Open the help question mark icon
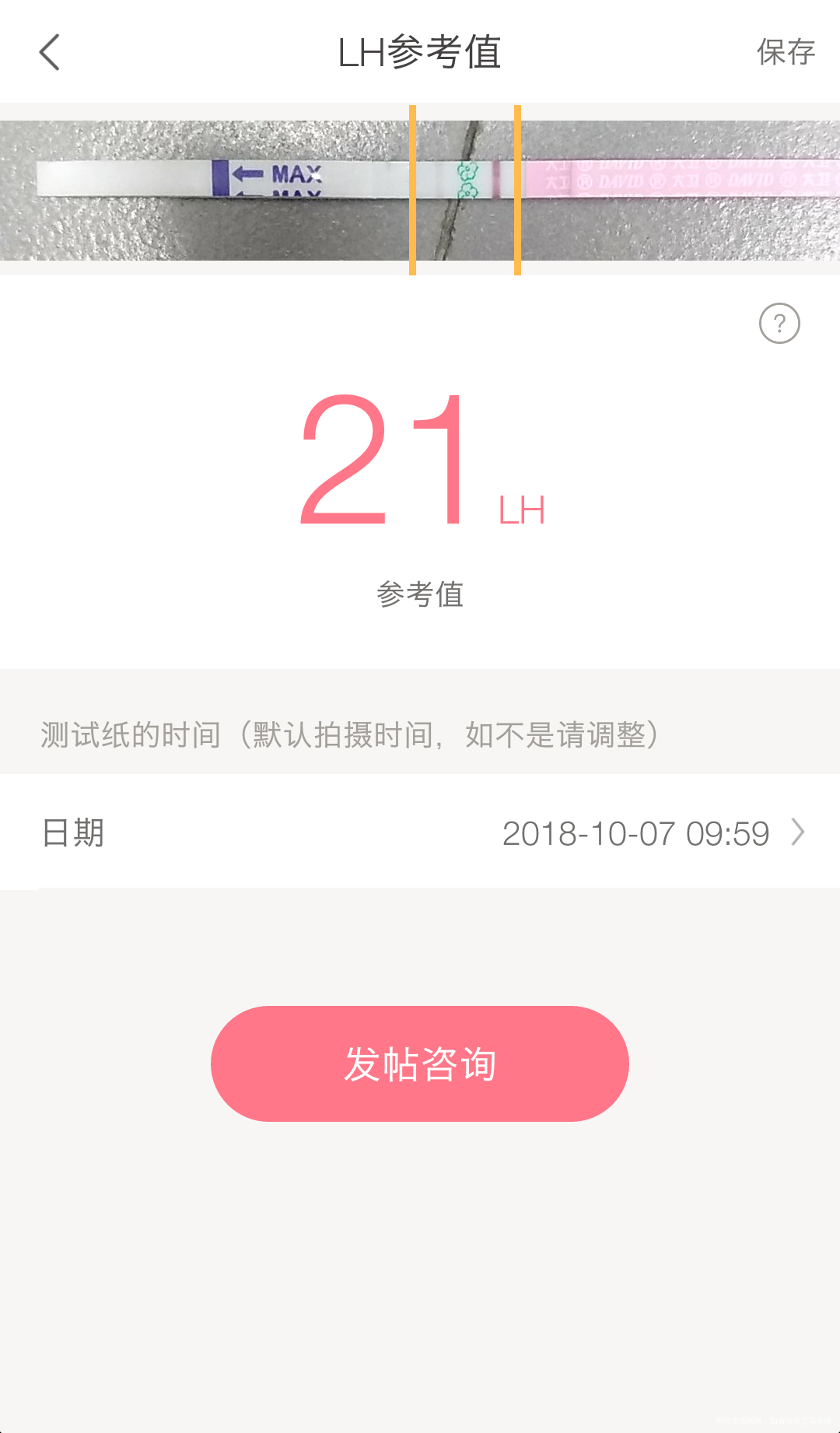The height and width of the screenshot is (1433, 840). pyautogui.click(x=777, y=323)
